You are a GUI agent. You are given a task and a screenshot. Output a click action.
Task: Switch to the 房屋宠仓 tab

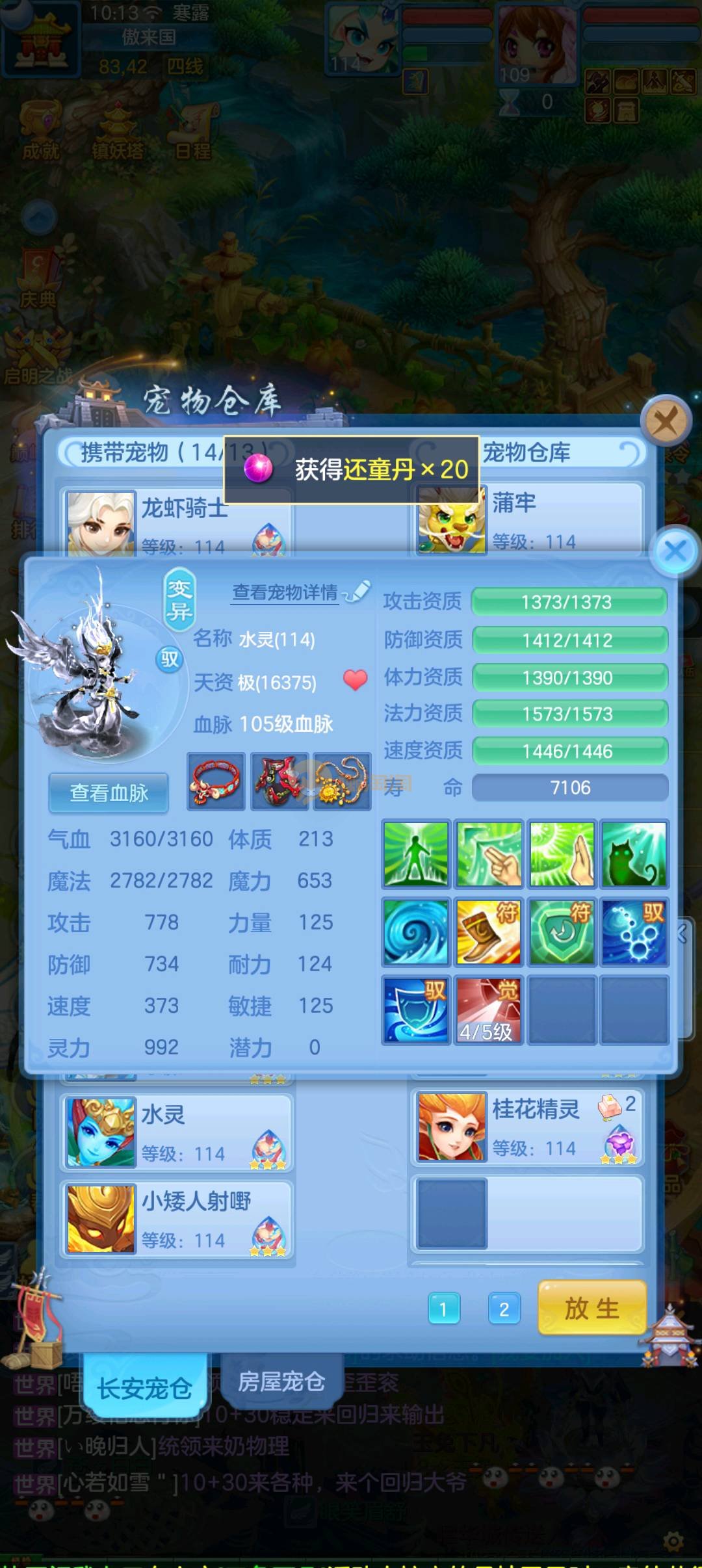(281, 1381)
